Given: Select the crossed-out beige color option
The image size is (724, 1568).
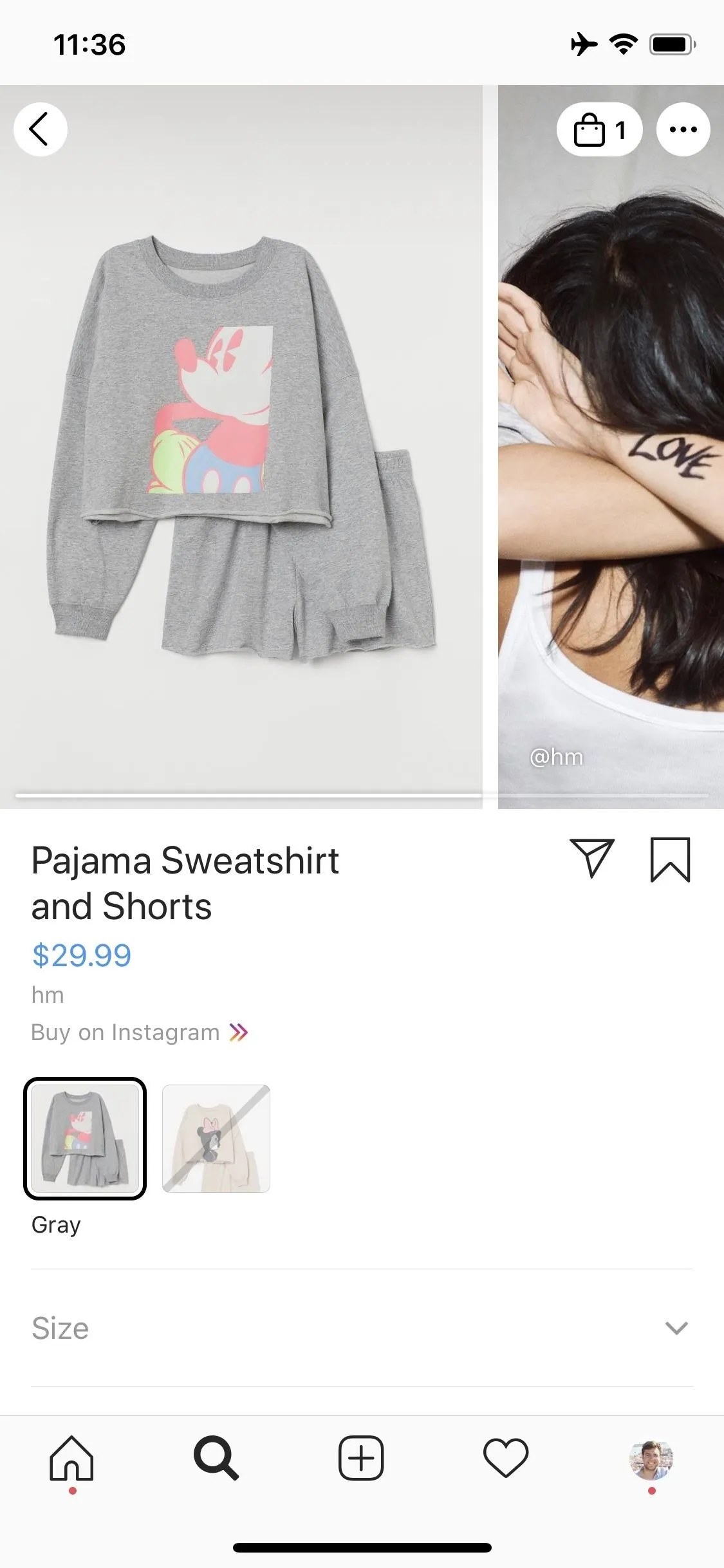Looking at the screenshot, I should (216, 1138).
